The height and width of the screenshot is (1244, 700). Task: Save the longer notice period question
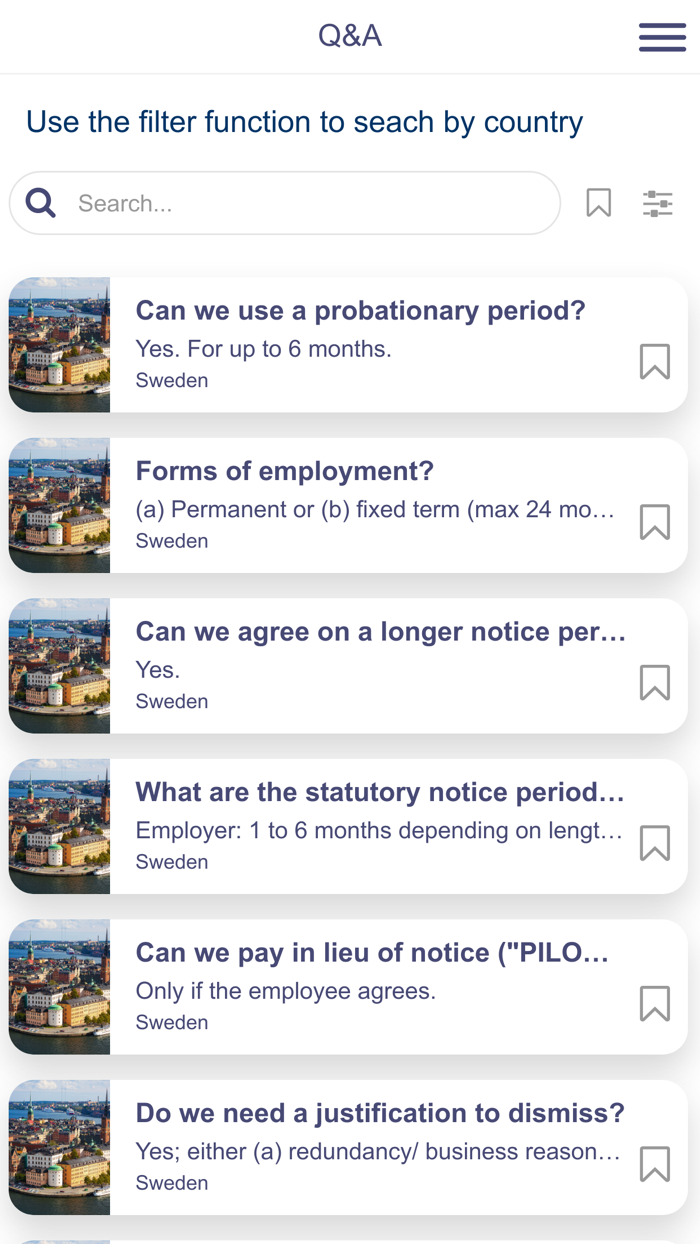pos(655,682)
